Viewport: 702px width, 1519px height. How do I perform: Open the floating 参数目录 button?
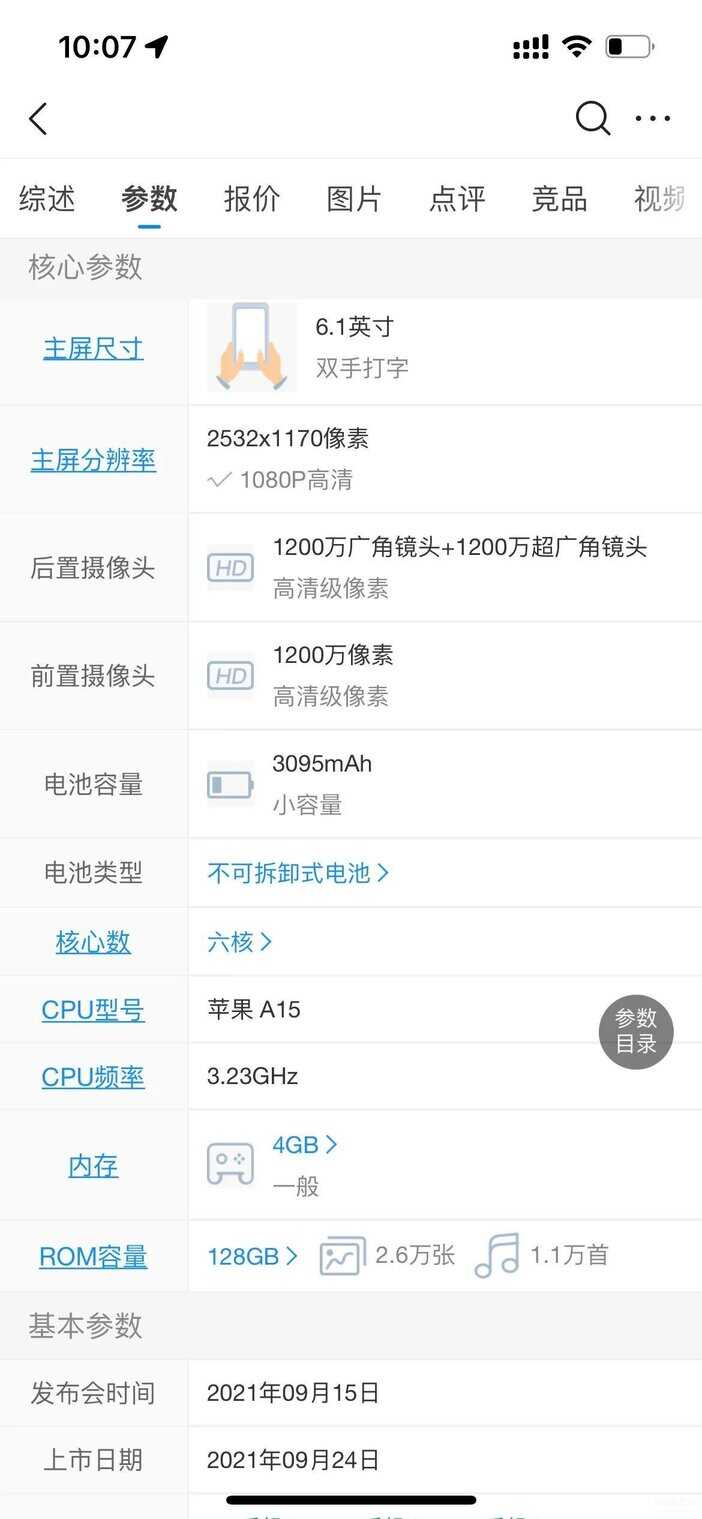click(636, 1032)
